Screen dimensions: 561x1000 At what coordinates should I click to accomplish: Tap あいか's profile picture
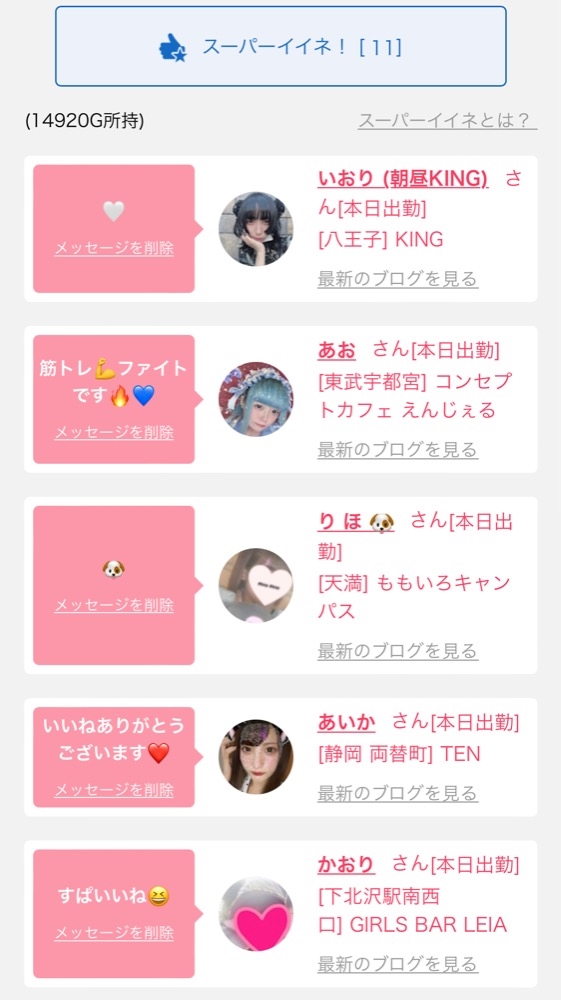(256, 757)
